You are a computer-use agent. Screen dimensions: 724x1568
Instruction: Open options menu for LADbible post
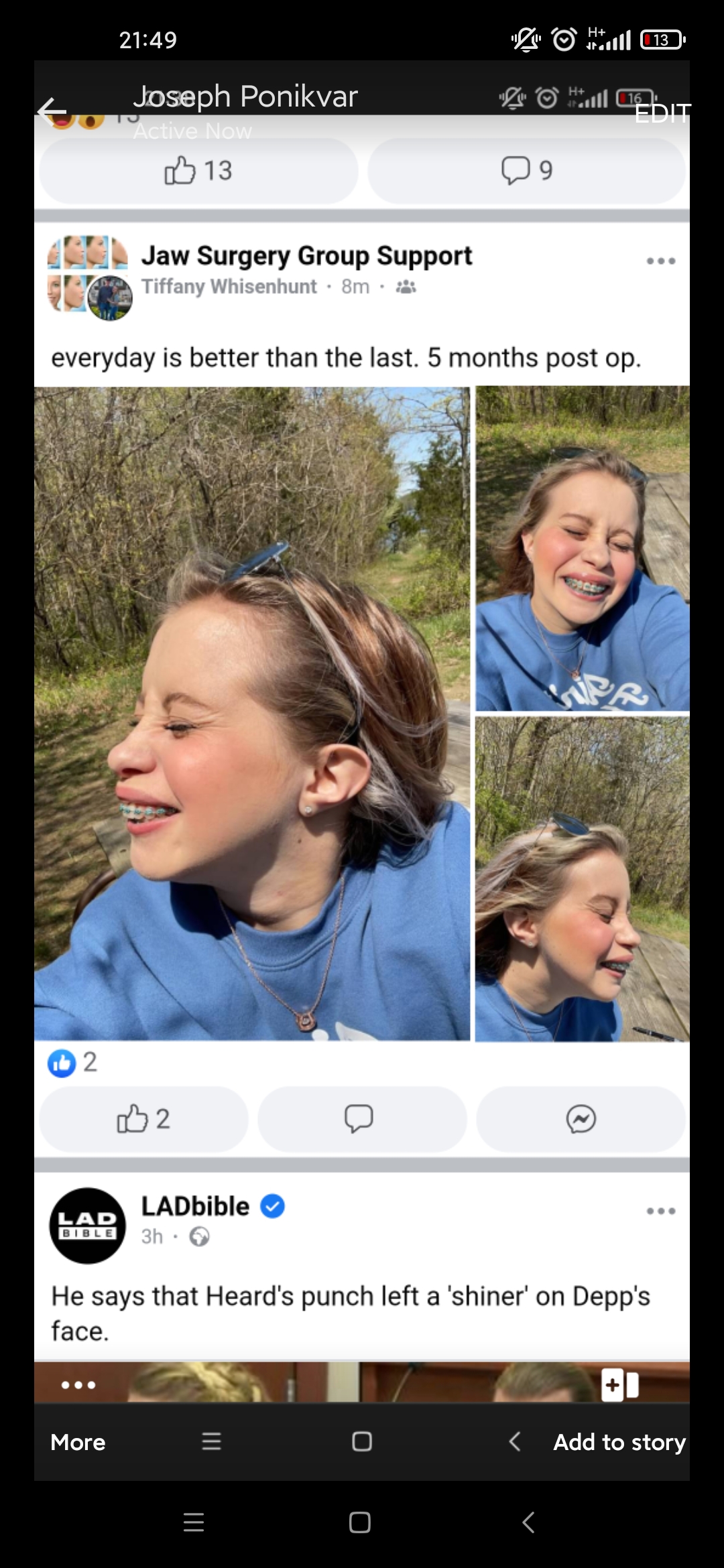[x=660, y=1211]
